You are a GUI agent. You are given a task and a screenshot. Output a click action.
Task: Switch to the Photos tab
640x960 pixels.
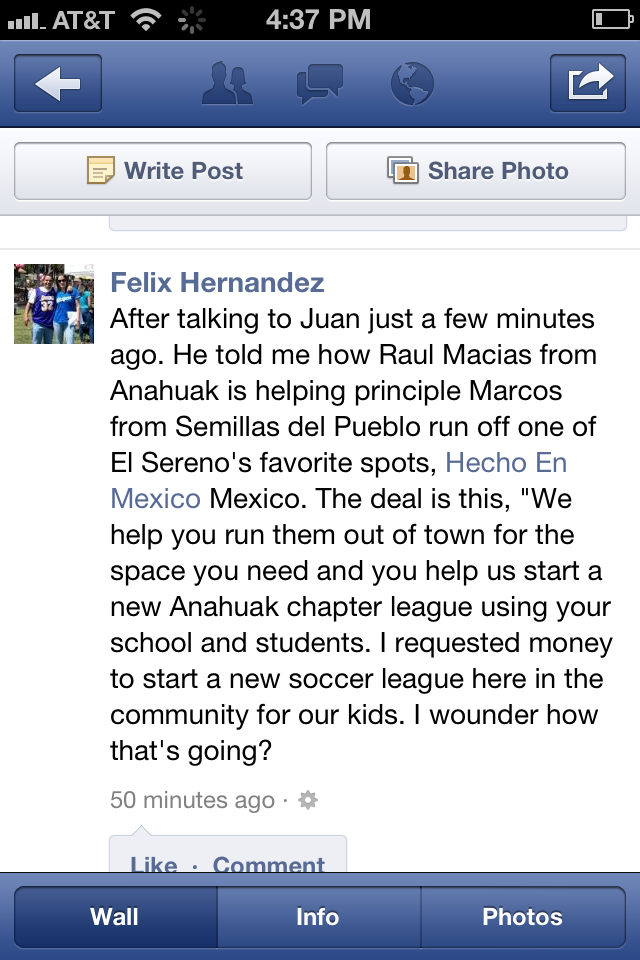pos(522,917)
